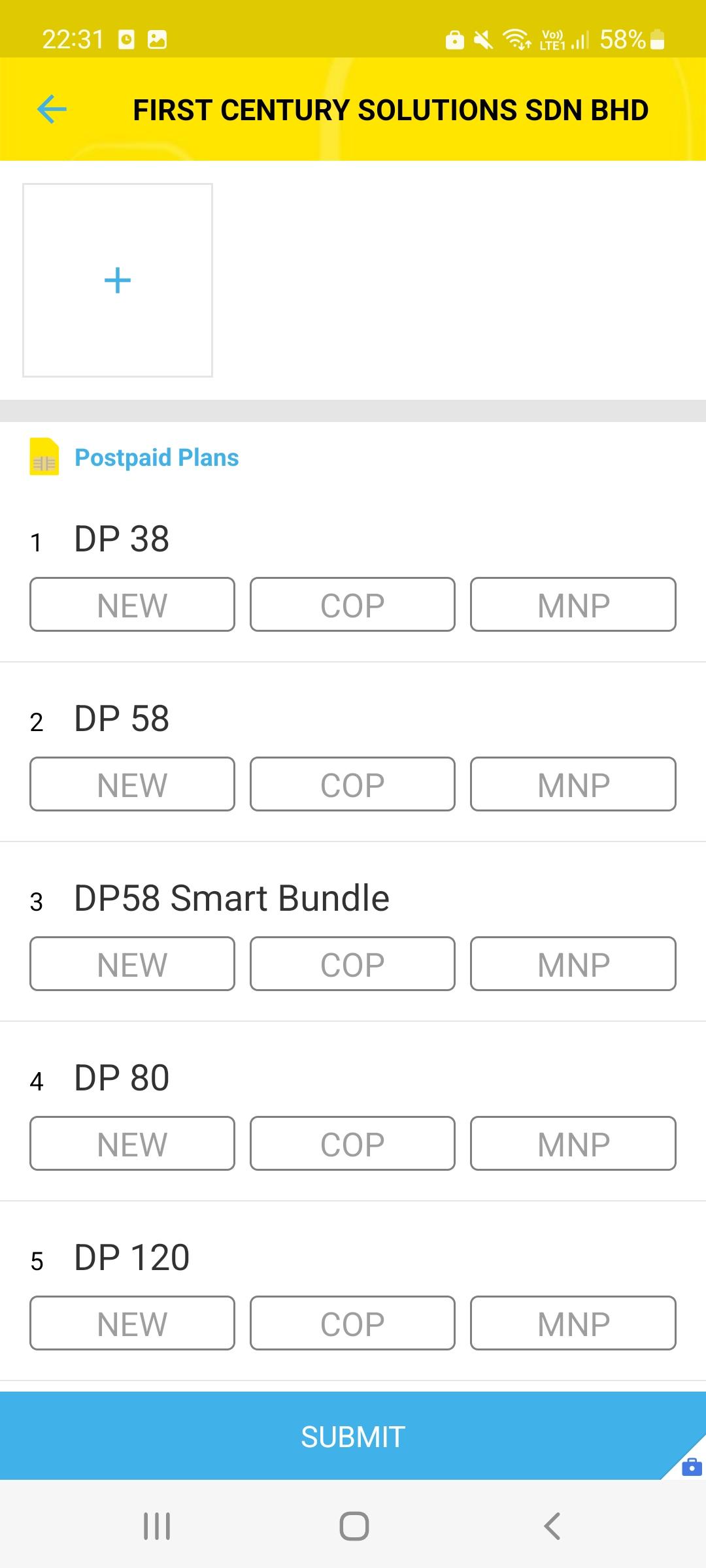Choose COP under DP 58
Viewport: 706px width, 1568px height.
coord(352,784)
